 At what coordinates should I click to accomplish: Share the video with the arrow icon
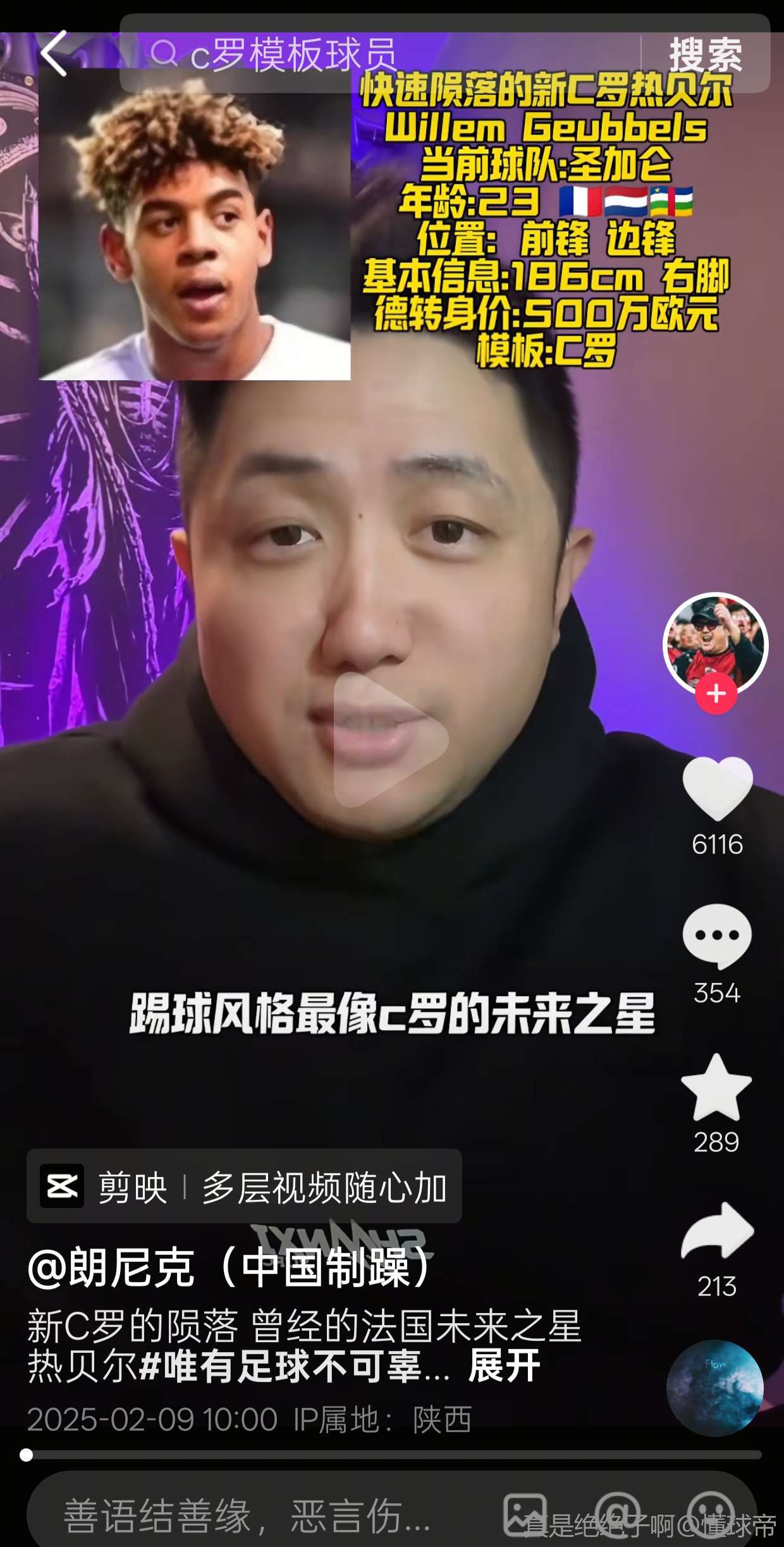(x=717, y=1231)
